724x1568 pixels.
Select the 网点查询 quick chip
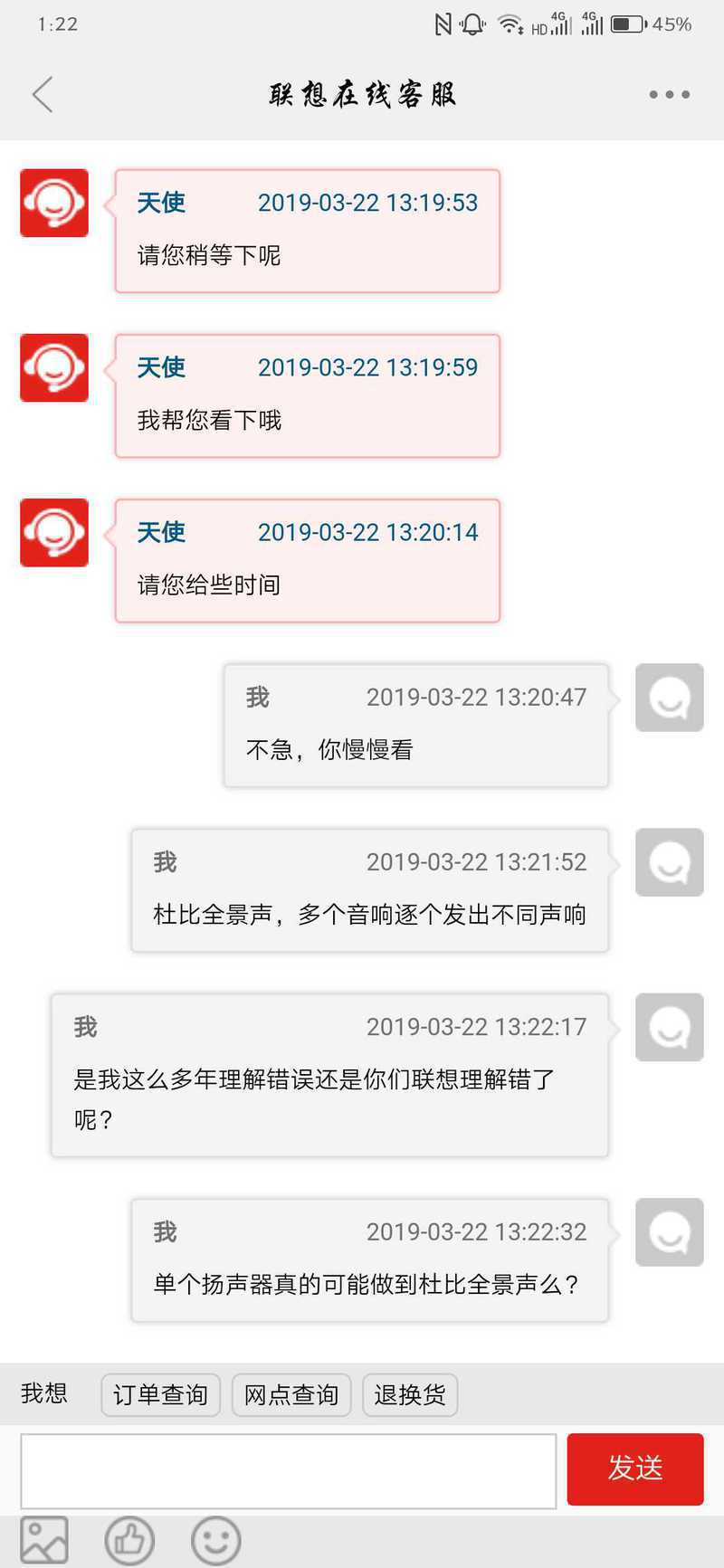click(x=291, y=1394)
